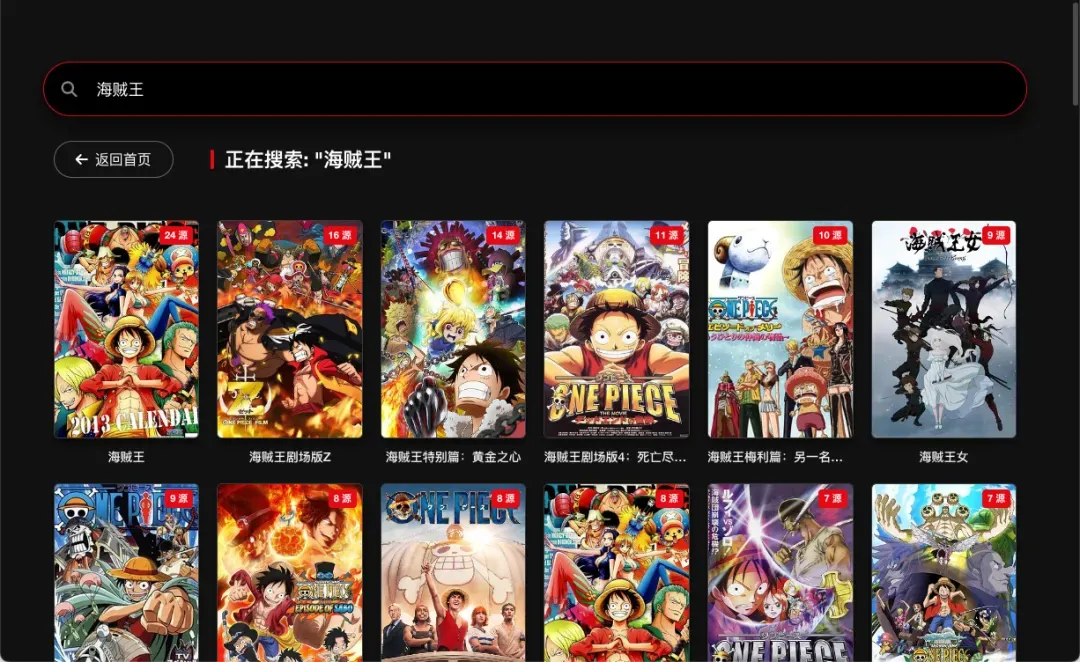
Task: Select 海贼王剧场版4:死亡尽… result
Action: click(x=616, y=330)
